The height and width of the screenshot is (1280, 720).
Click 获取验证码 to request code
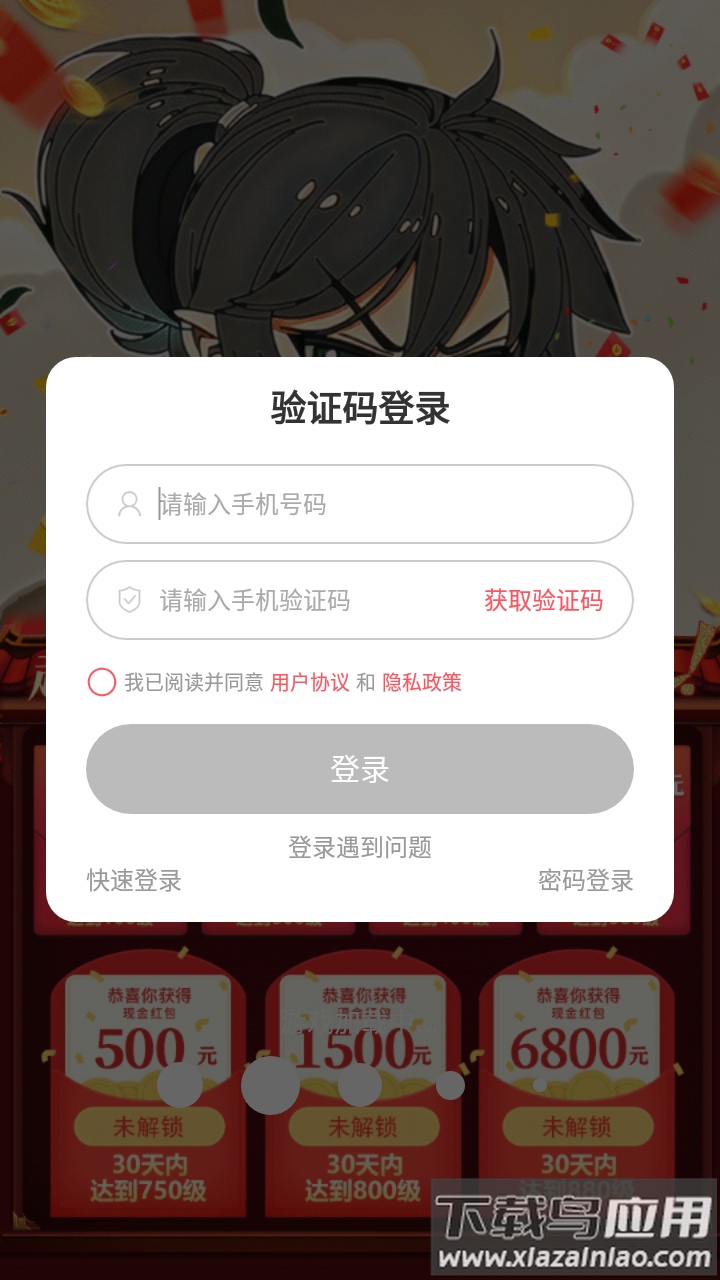tap(546, 600)
